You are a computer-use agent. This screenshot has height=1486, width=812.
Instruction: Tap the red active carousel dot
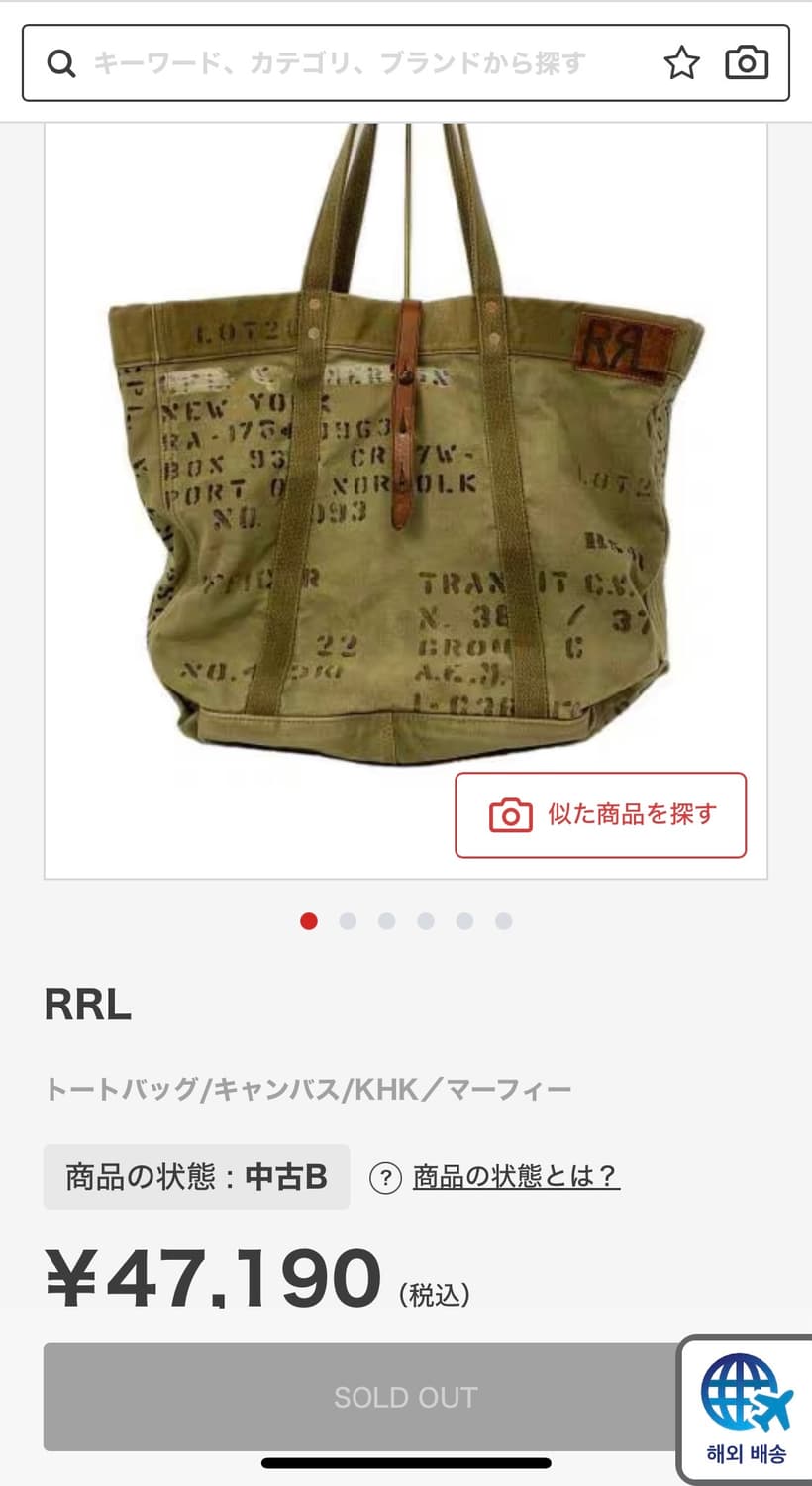click(308, 921)
